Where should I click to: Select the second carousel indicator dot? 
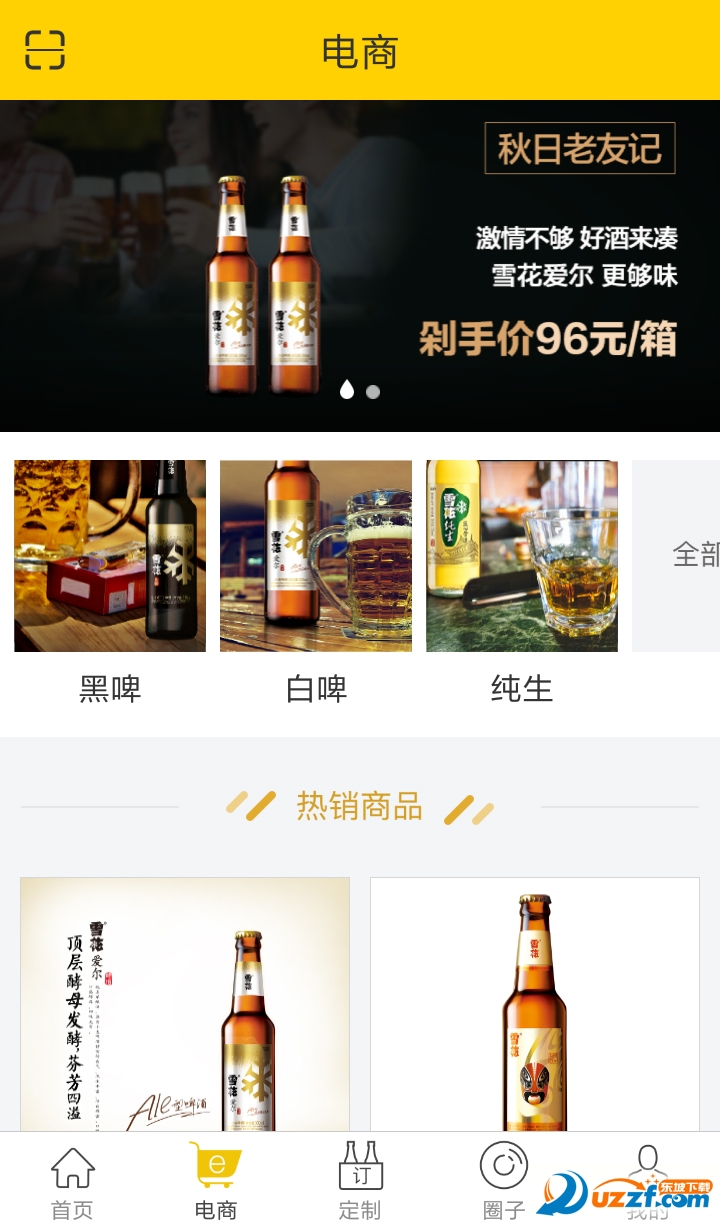pyautogui.click(x=373, y=392)
